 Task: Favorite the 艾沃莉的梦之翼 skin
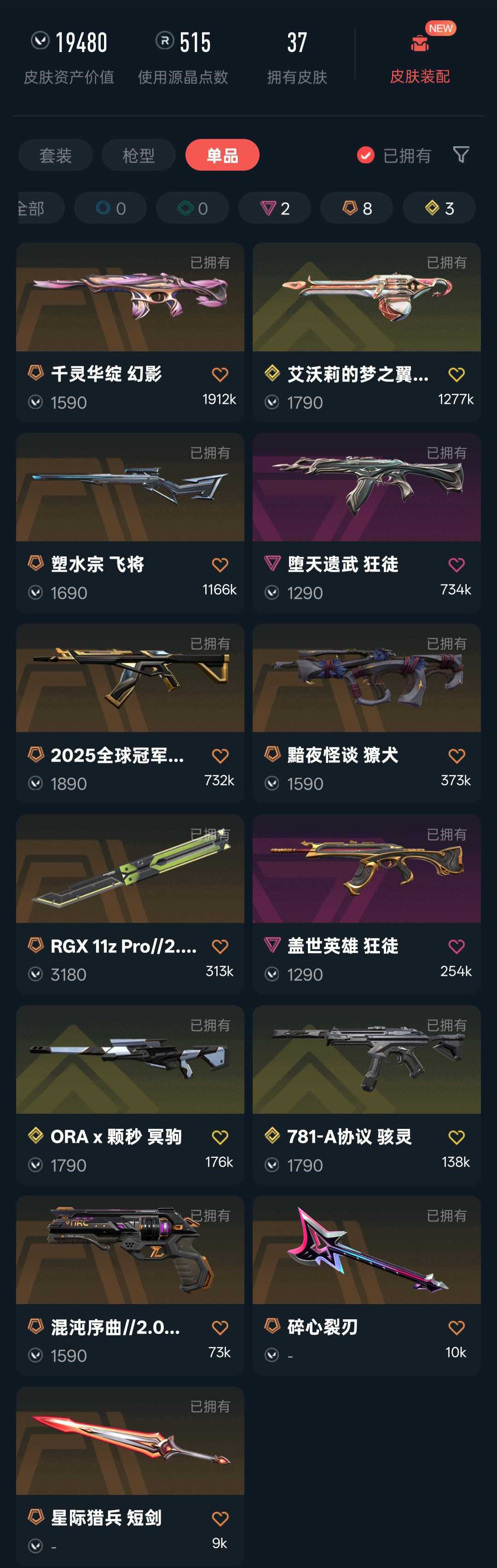[x=456, y=374]
